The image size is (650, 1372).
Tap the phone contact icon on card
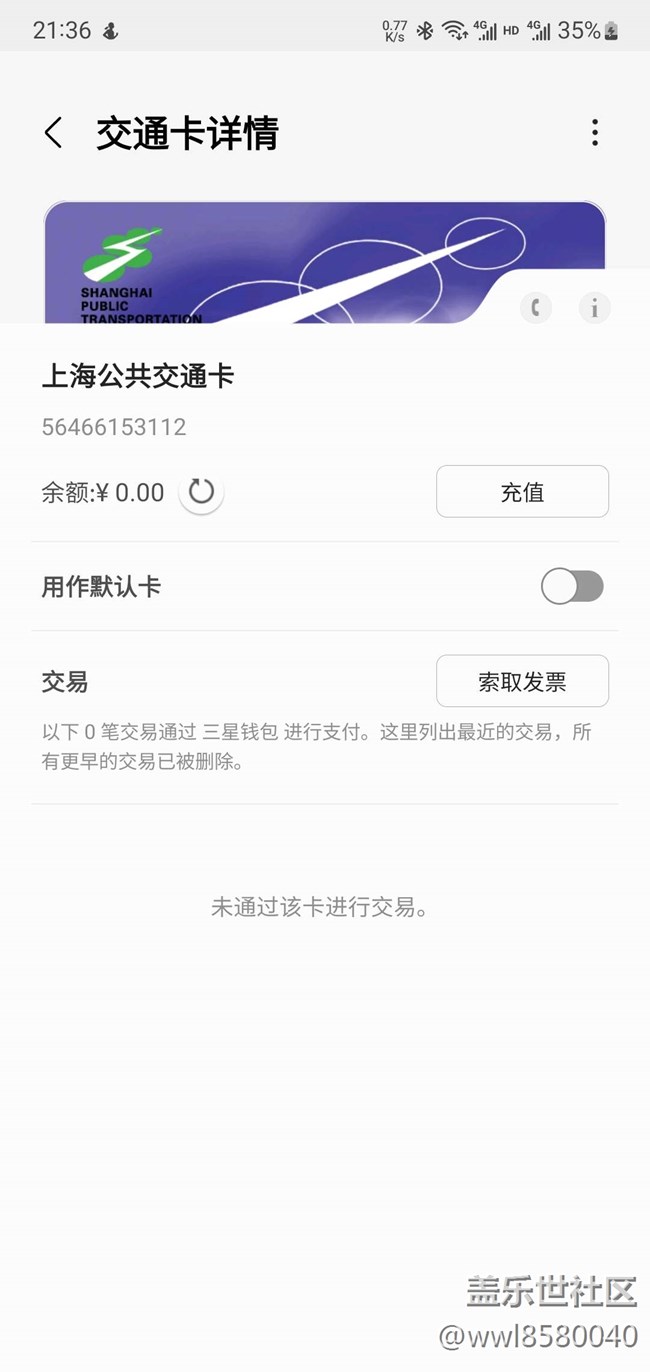point(536,307)
